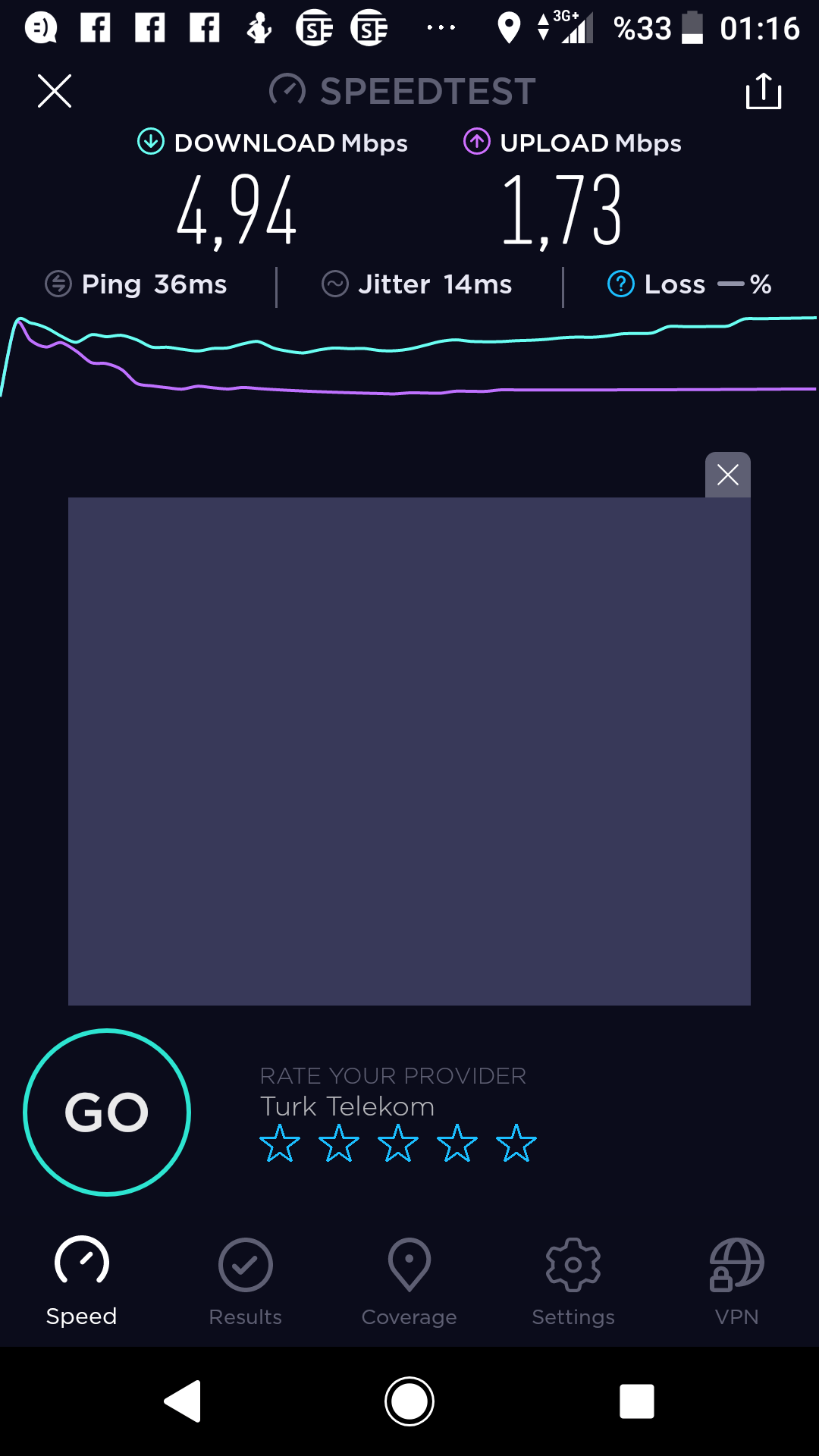
Task: Share the speed test result
Action: coord(764,91)
